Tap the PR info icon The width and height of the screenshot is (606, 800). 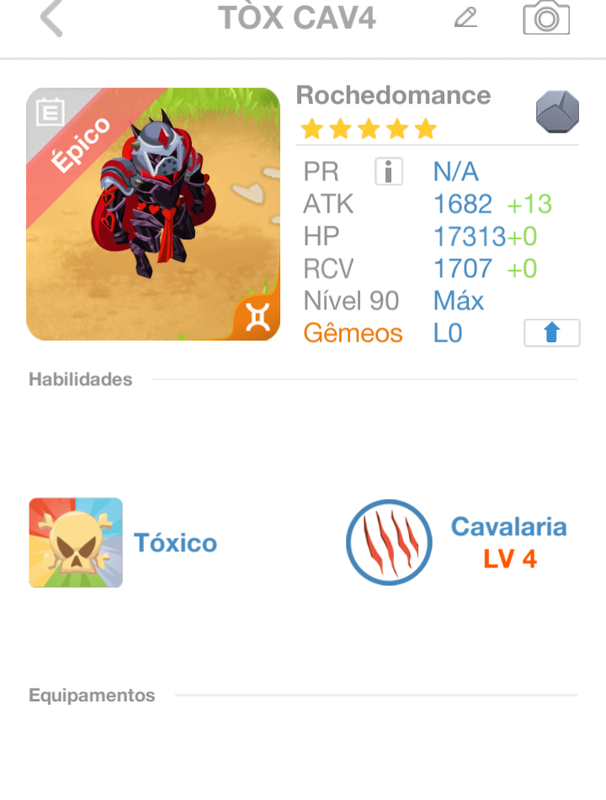click(388, 172)
